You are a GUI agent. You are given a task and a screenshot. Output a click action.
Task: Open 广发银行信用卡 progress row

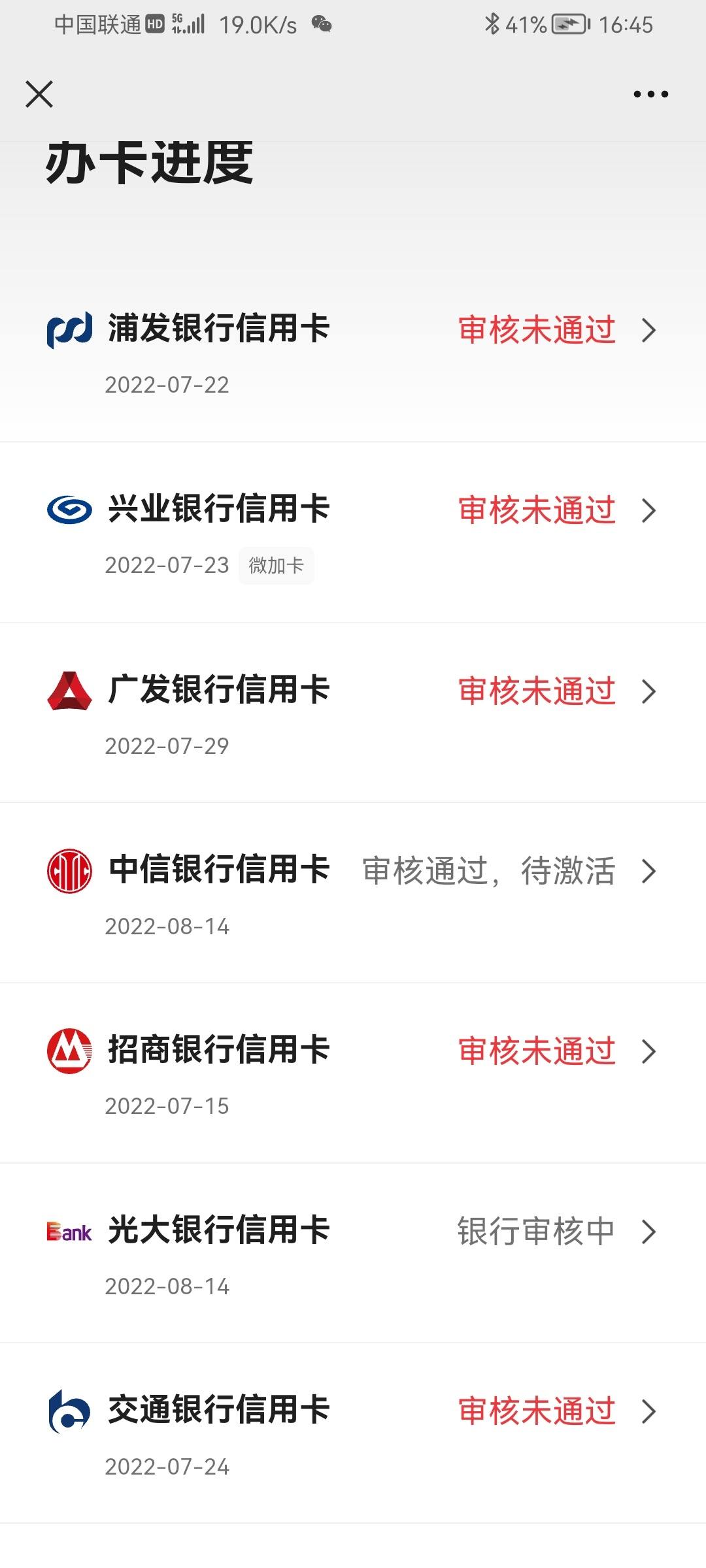pyautogui.click(x=353, y=713)
